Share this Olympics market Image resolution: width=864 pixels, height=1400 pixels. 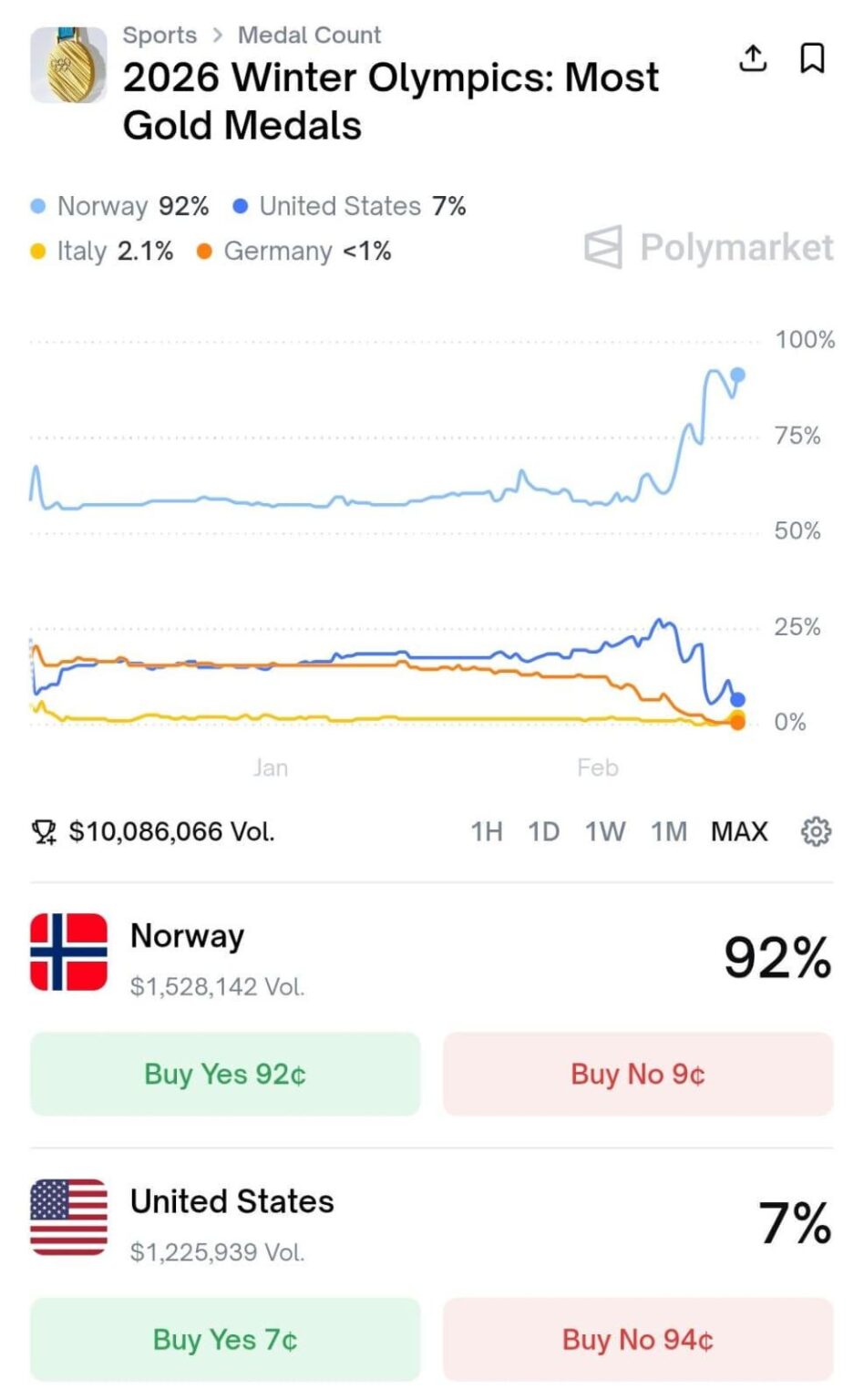tap(752, 58)
